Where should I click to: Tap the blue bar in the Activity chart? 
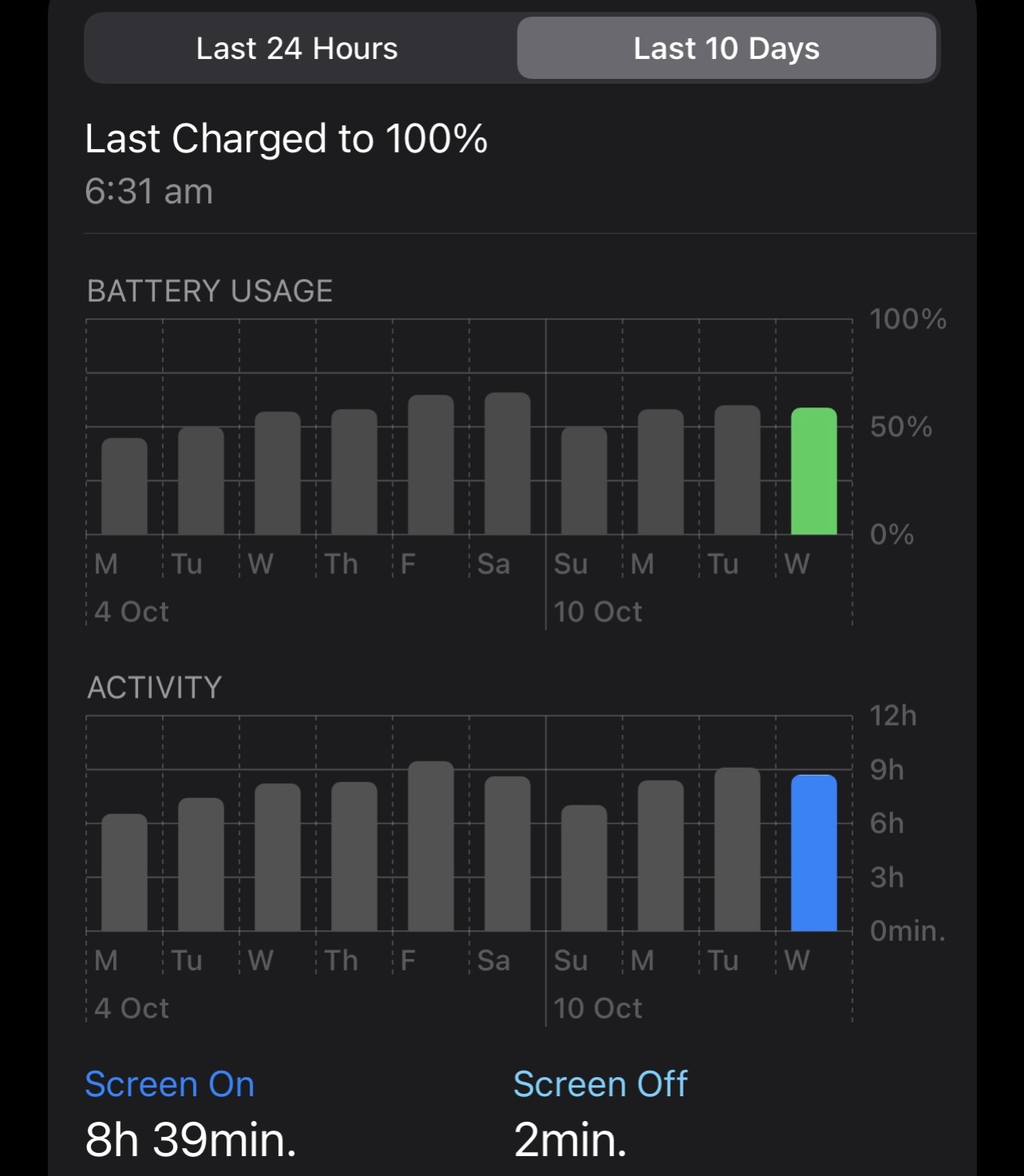point(813,853)
